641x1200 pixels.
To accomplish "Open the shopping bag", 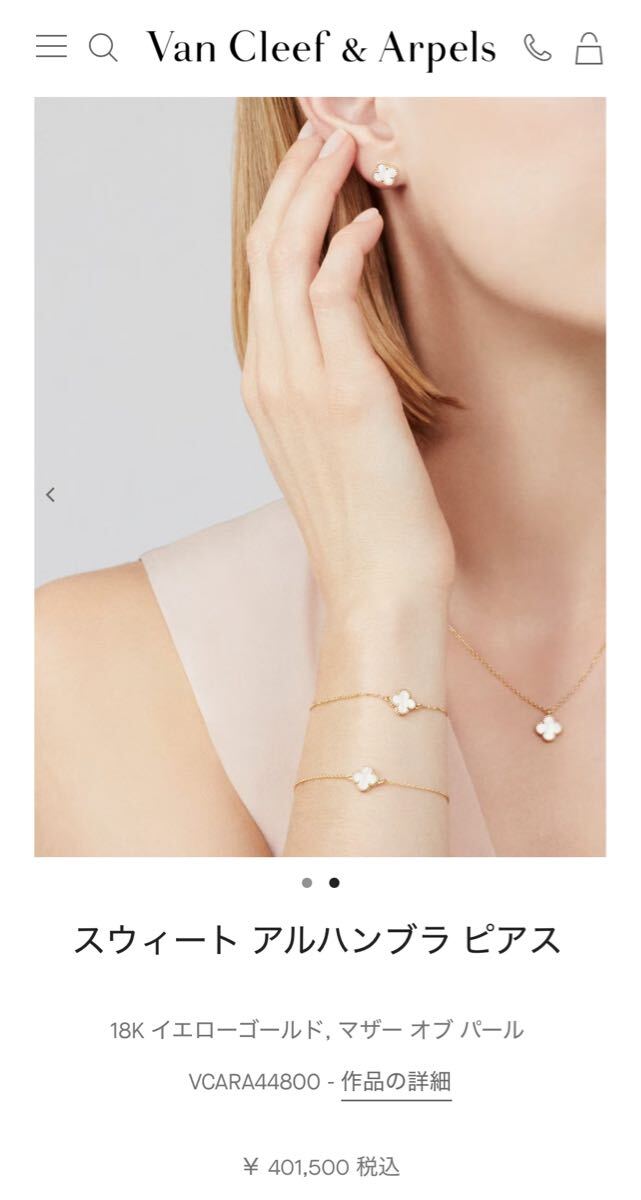I will point(589,47).
